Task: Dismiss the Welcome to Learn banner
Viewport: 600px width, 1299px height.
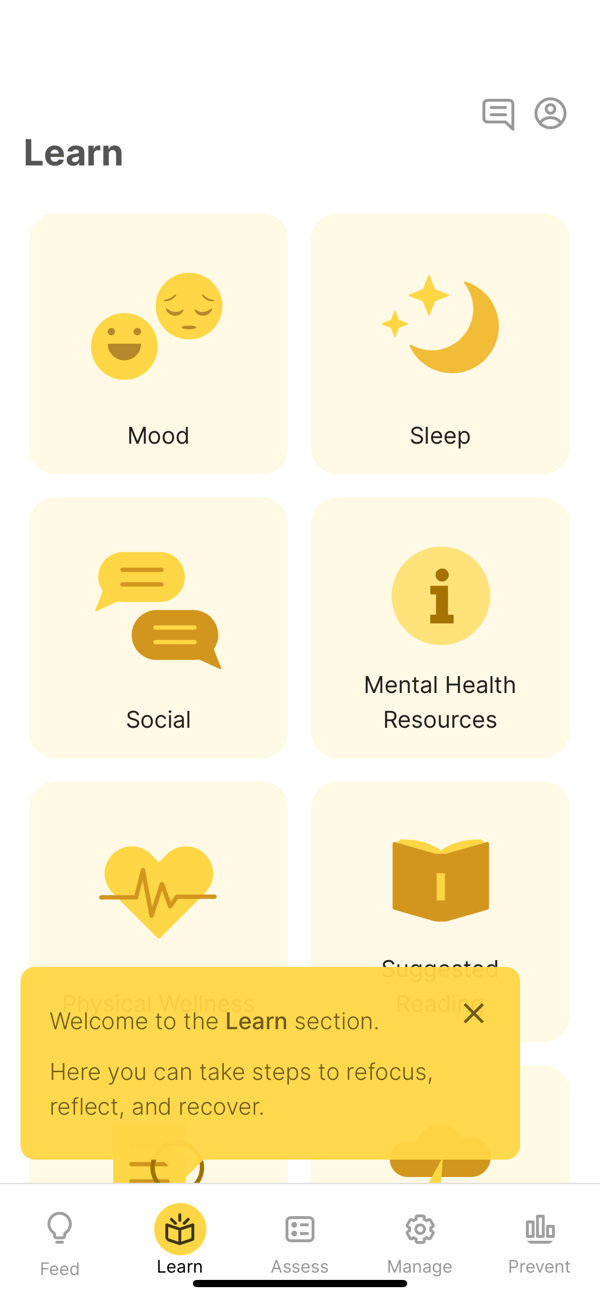Action: [474, 1013]
